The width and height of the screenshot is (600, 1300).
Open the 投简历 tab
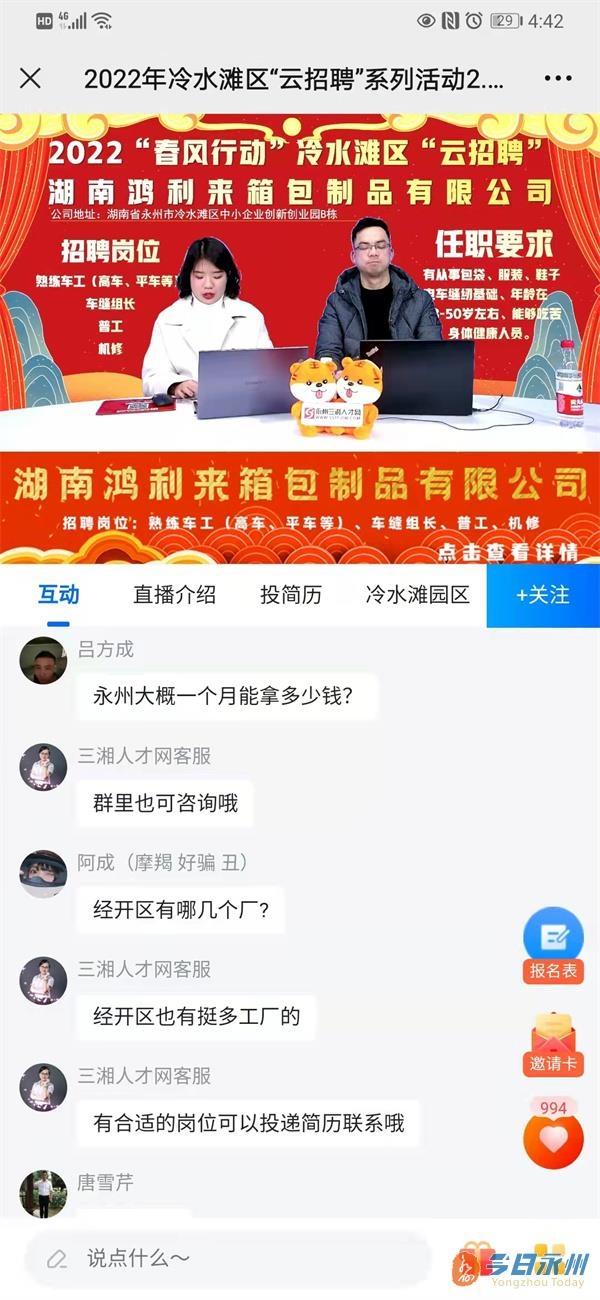(291, 595)
